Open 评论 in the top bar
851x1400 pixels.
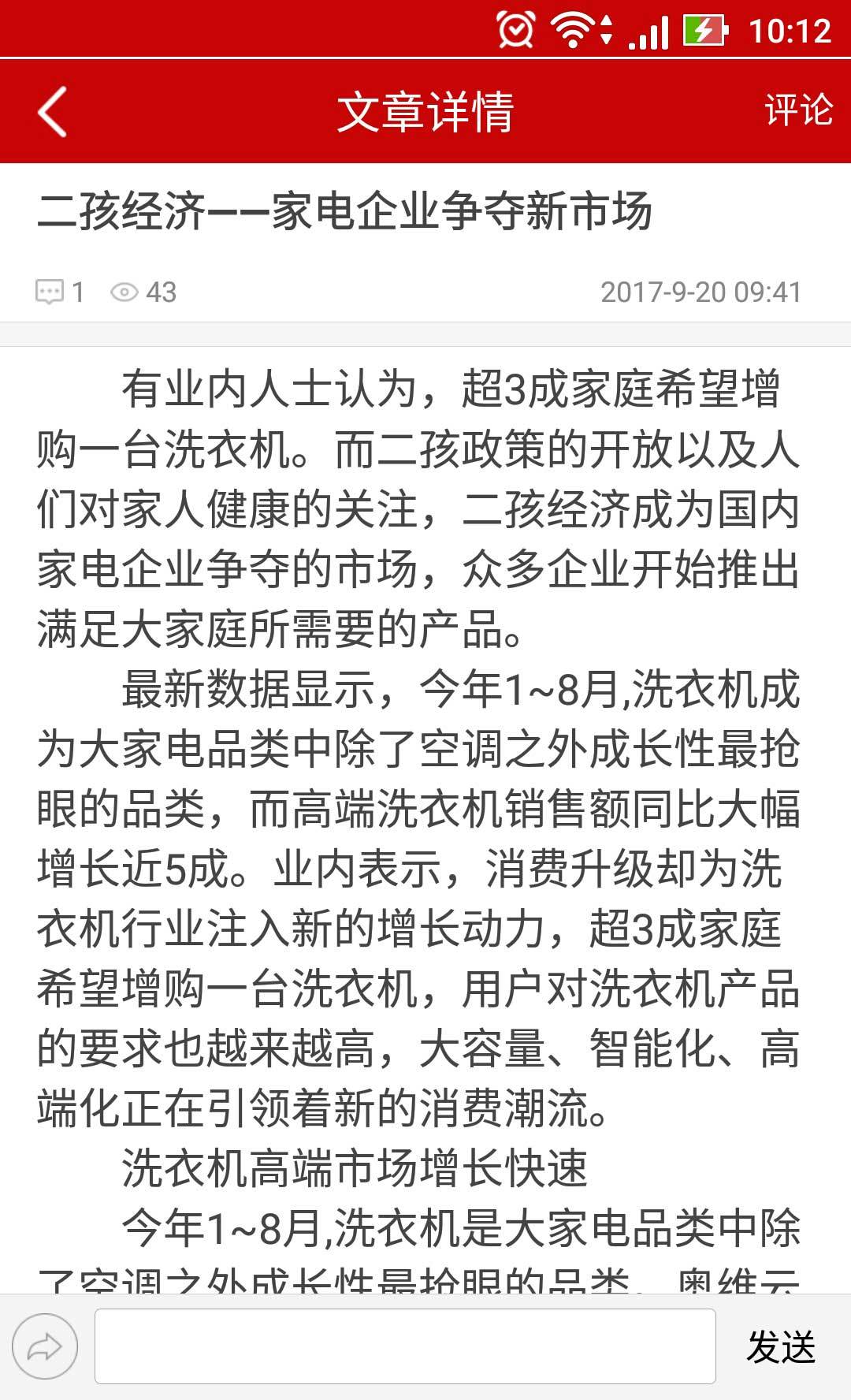point(797,110)
